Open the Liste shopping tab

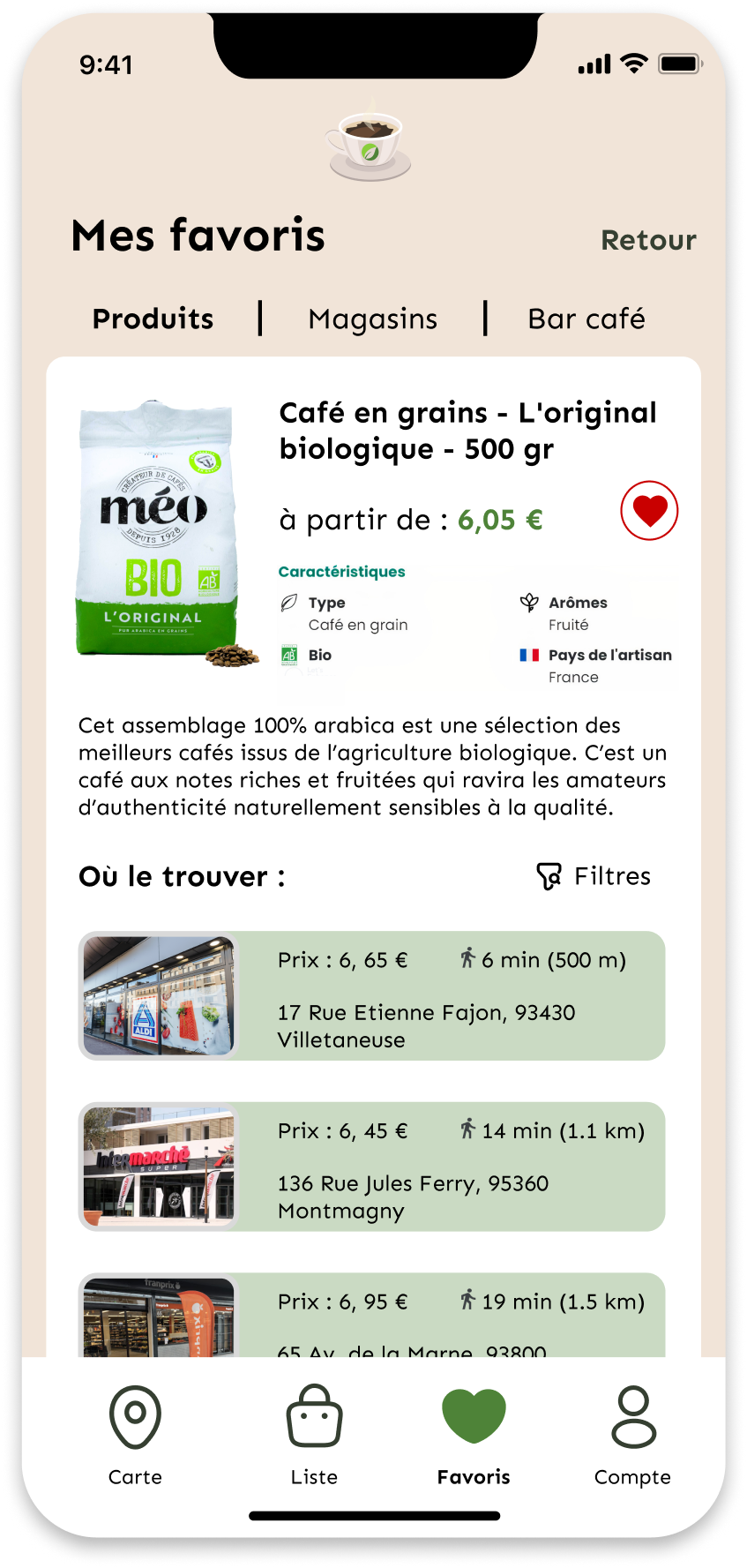[x=314, y=1435]
